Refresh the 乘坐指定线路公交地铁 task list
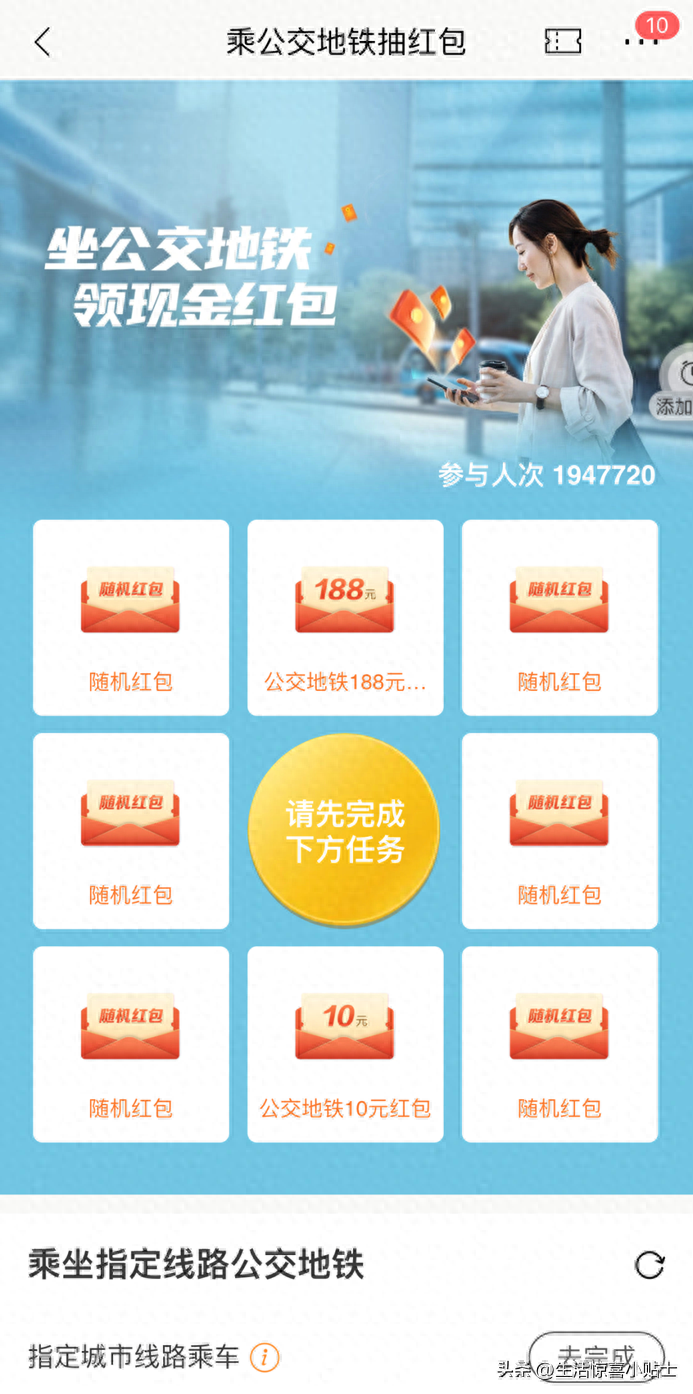This screenshot has height=1394, width=693. tap(649, 1265)
